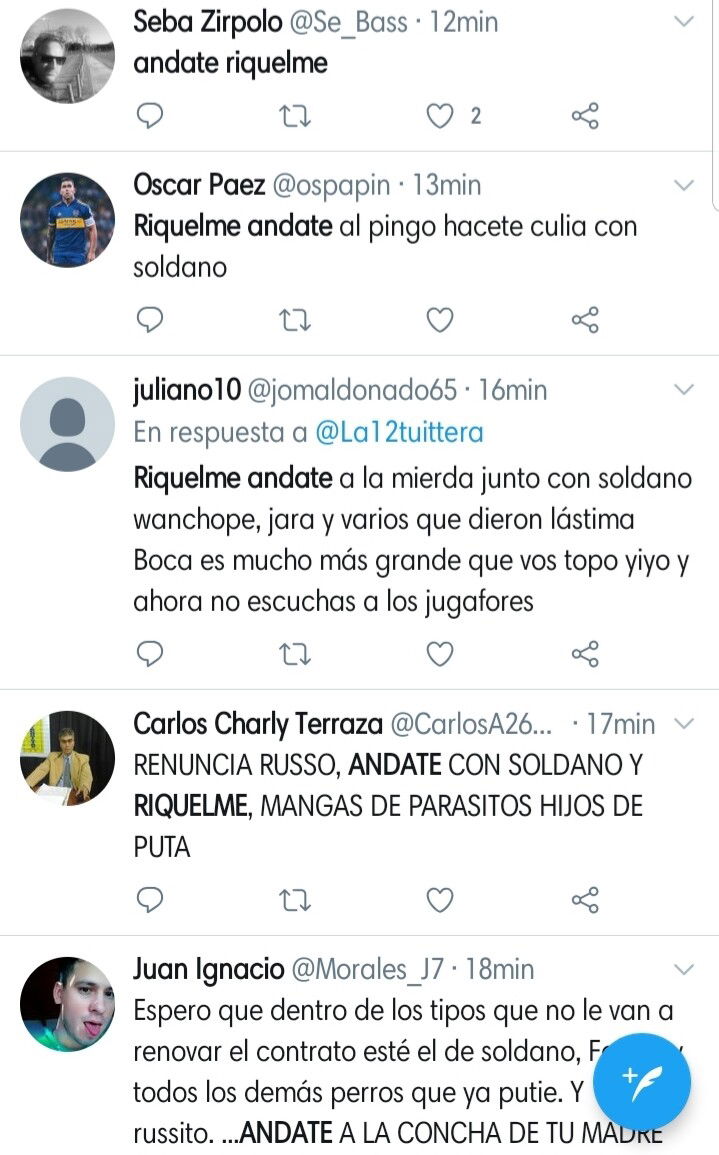Open Juan Ignacio's profile picture
The width and height of the screenshot is (719, 1155).
pyautogui.click(x=67, y=1004)
